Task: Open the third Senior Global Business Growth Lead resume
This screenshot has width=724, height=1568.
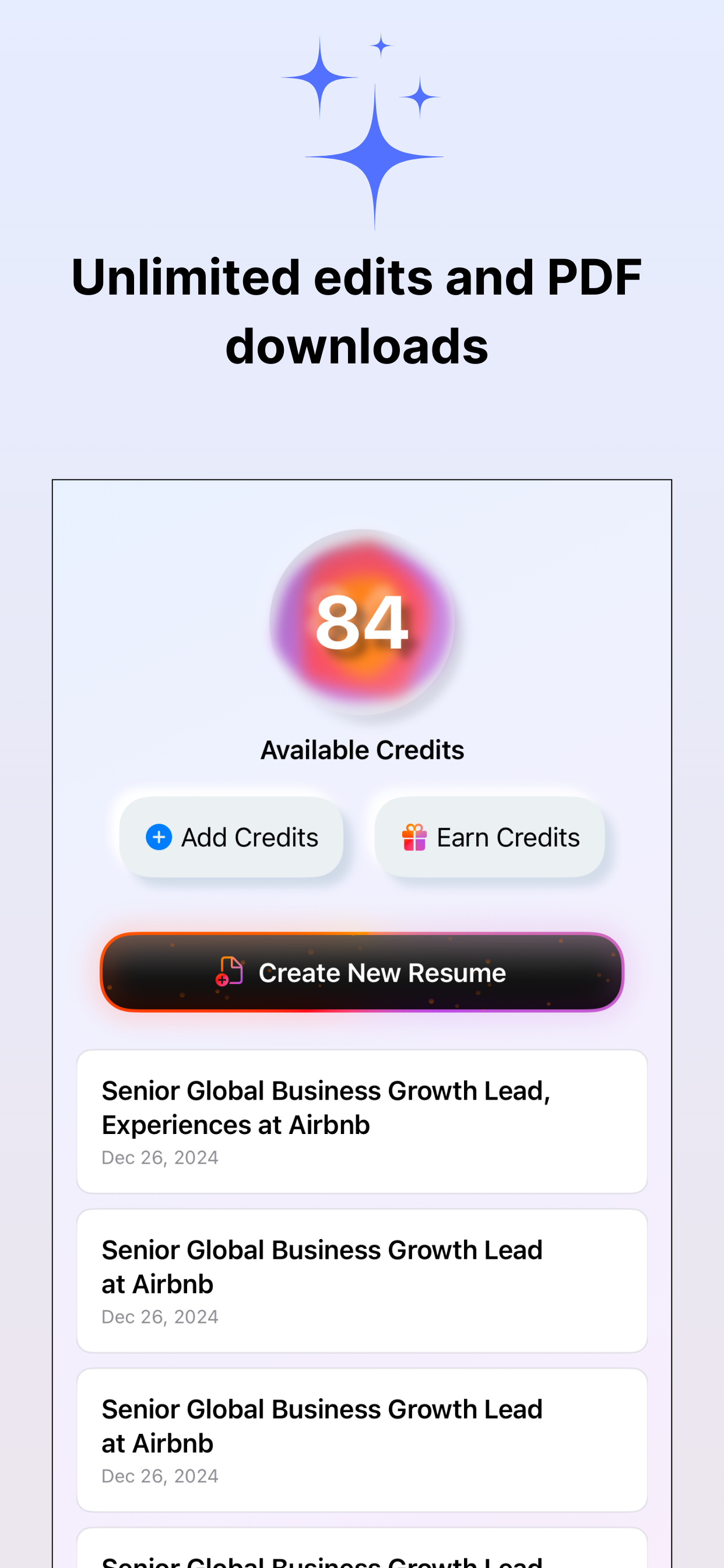Action: click(x=362, y=1440)
